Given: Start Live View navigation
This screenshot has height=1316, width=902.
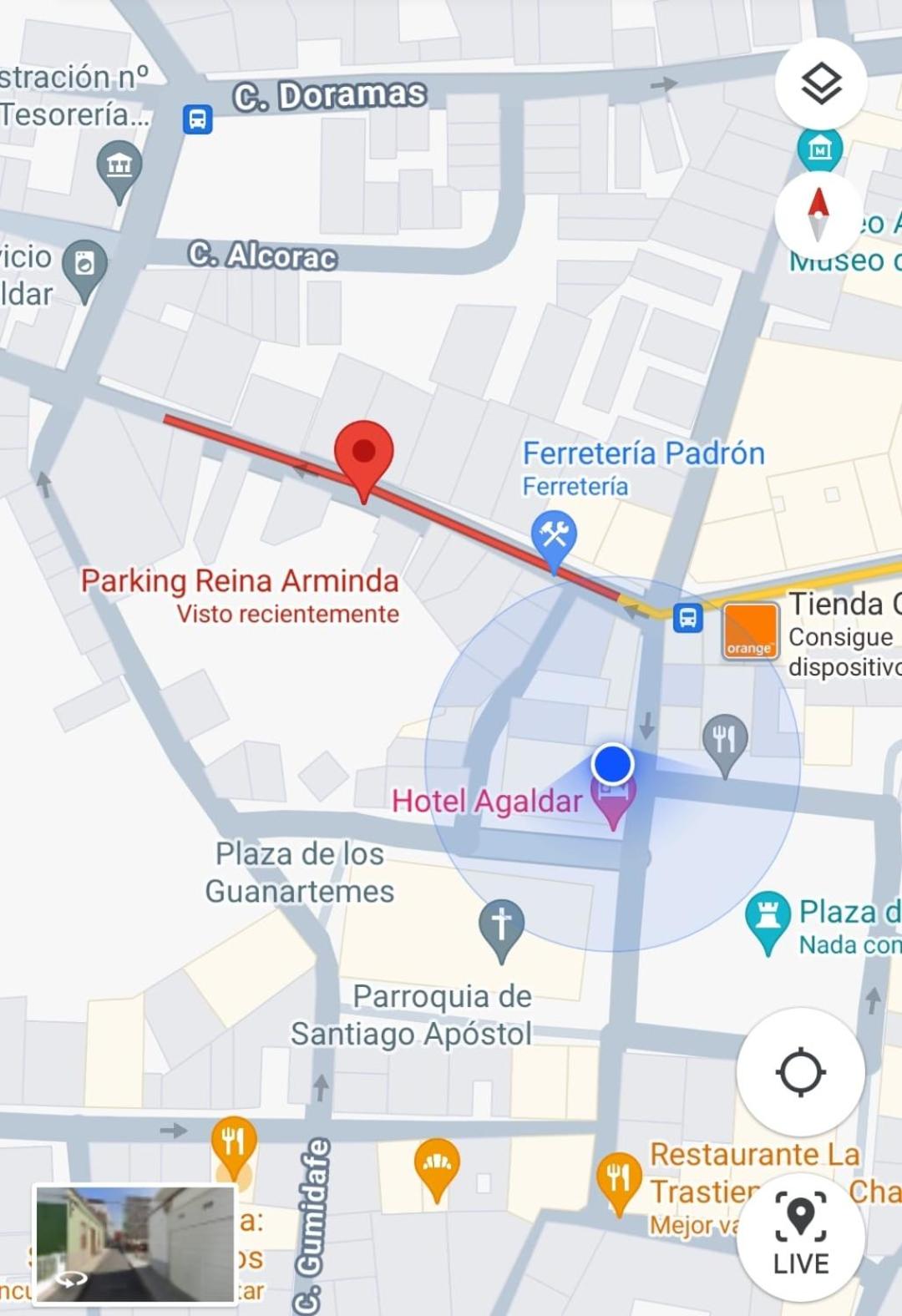Looking at the screenshot, I should pyautogui.click(x=800, y=1238).
